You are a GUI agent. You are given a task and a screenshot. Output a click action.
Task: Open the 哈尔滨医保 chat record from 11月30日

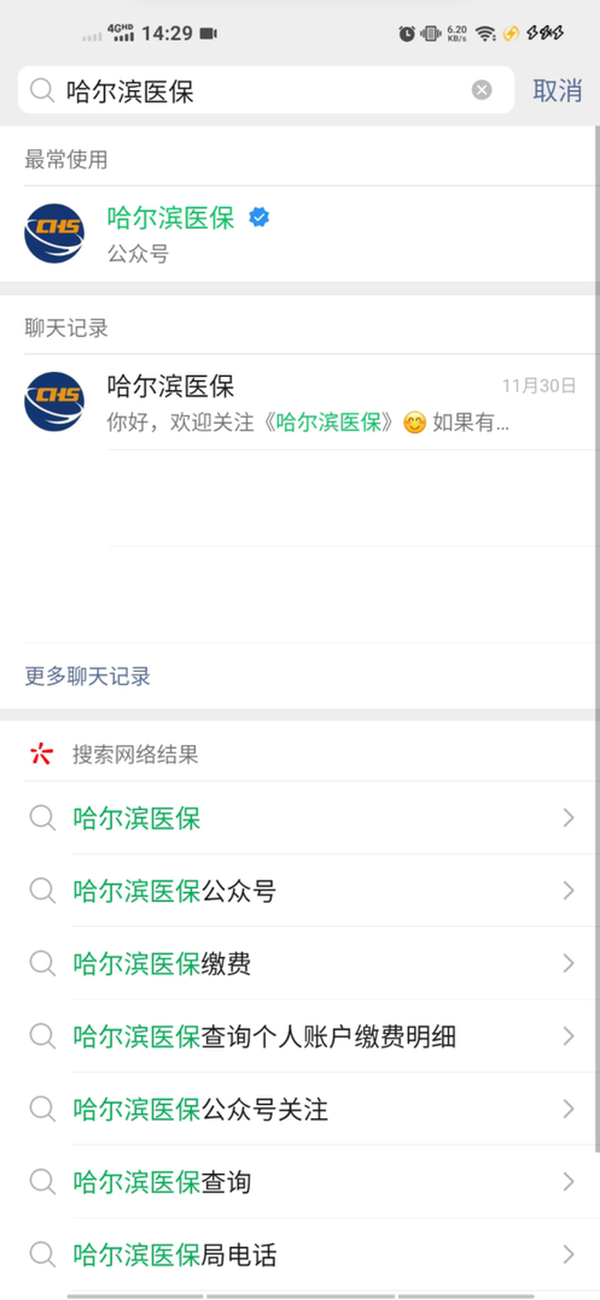click(300, 402)
